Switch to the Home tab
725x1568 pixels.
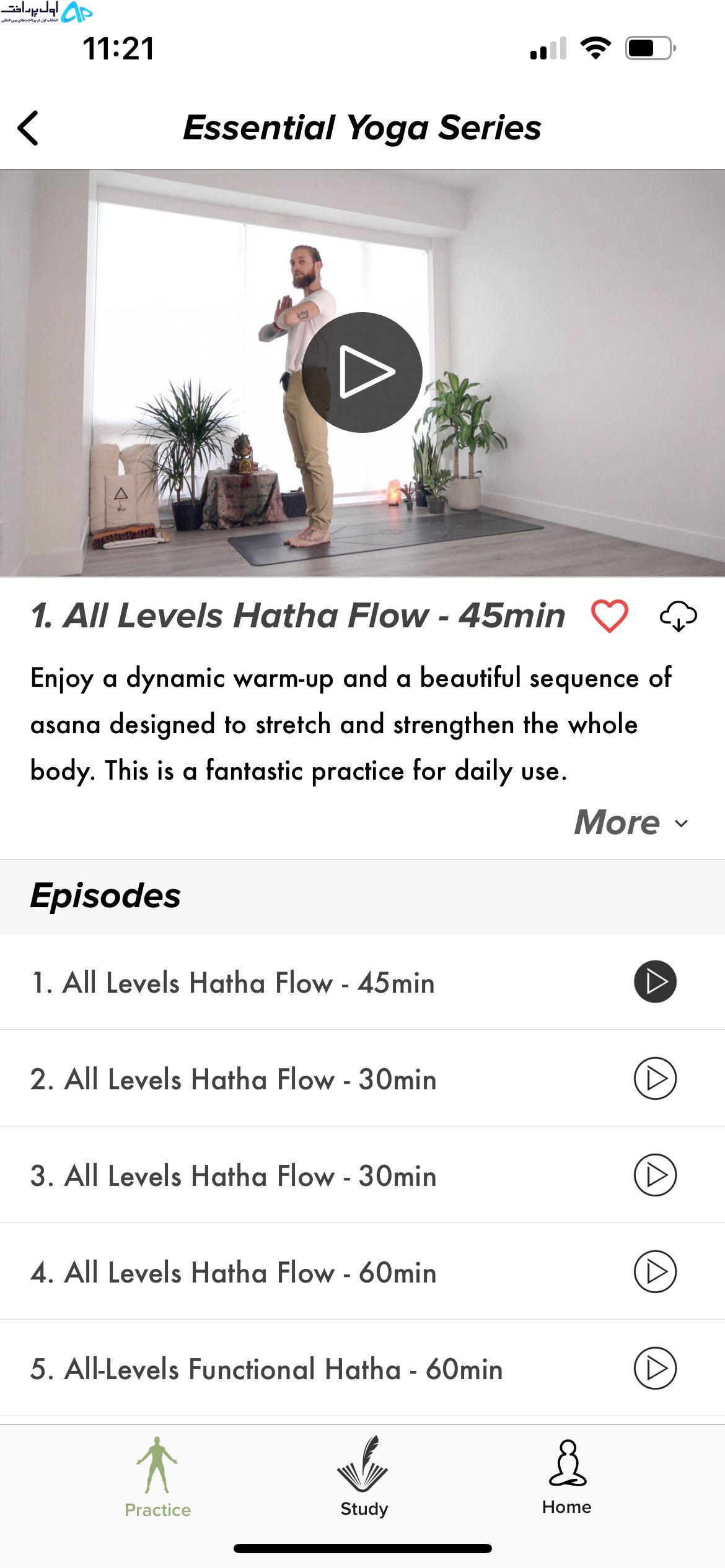566,1477
